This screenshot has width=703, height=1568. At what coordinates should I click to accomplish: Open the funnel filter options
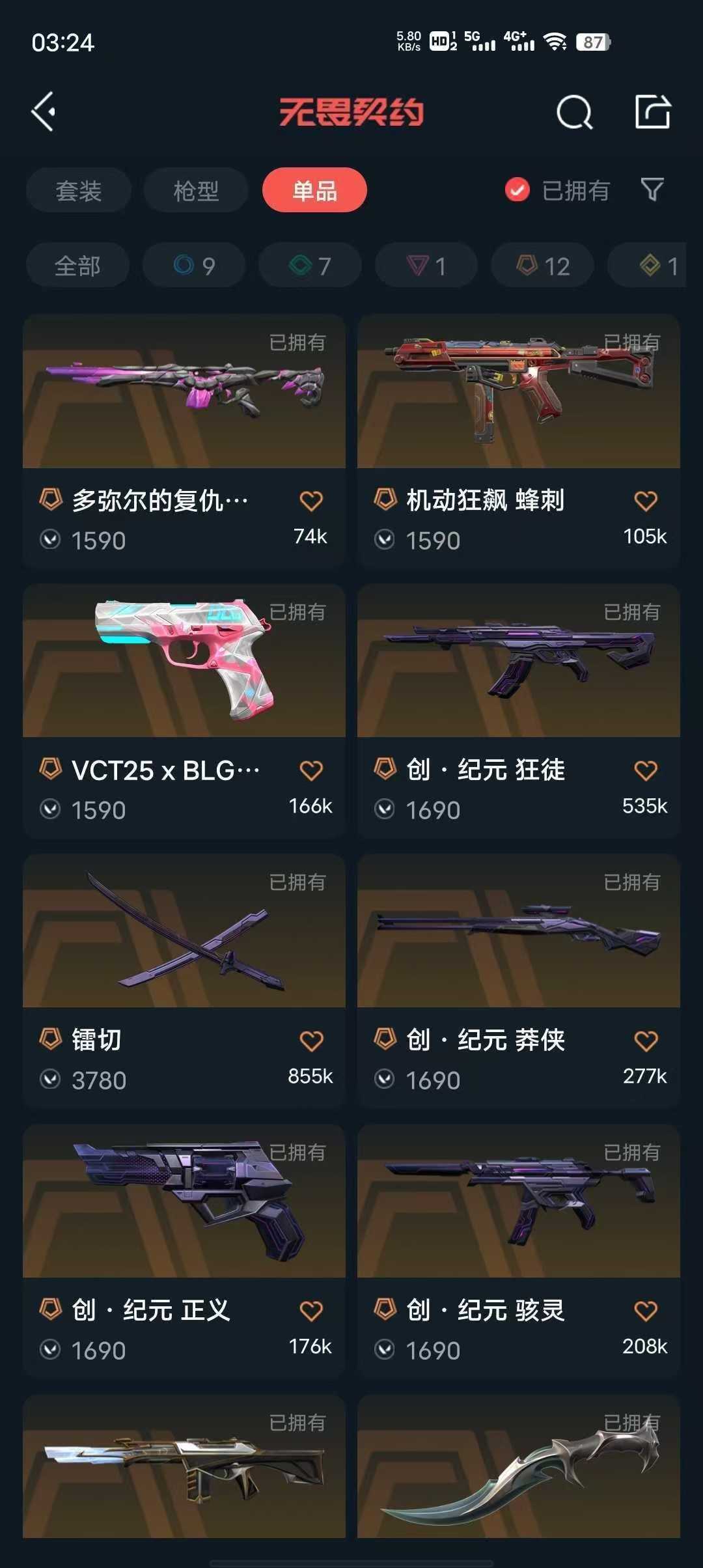[652, 189]
